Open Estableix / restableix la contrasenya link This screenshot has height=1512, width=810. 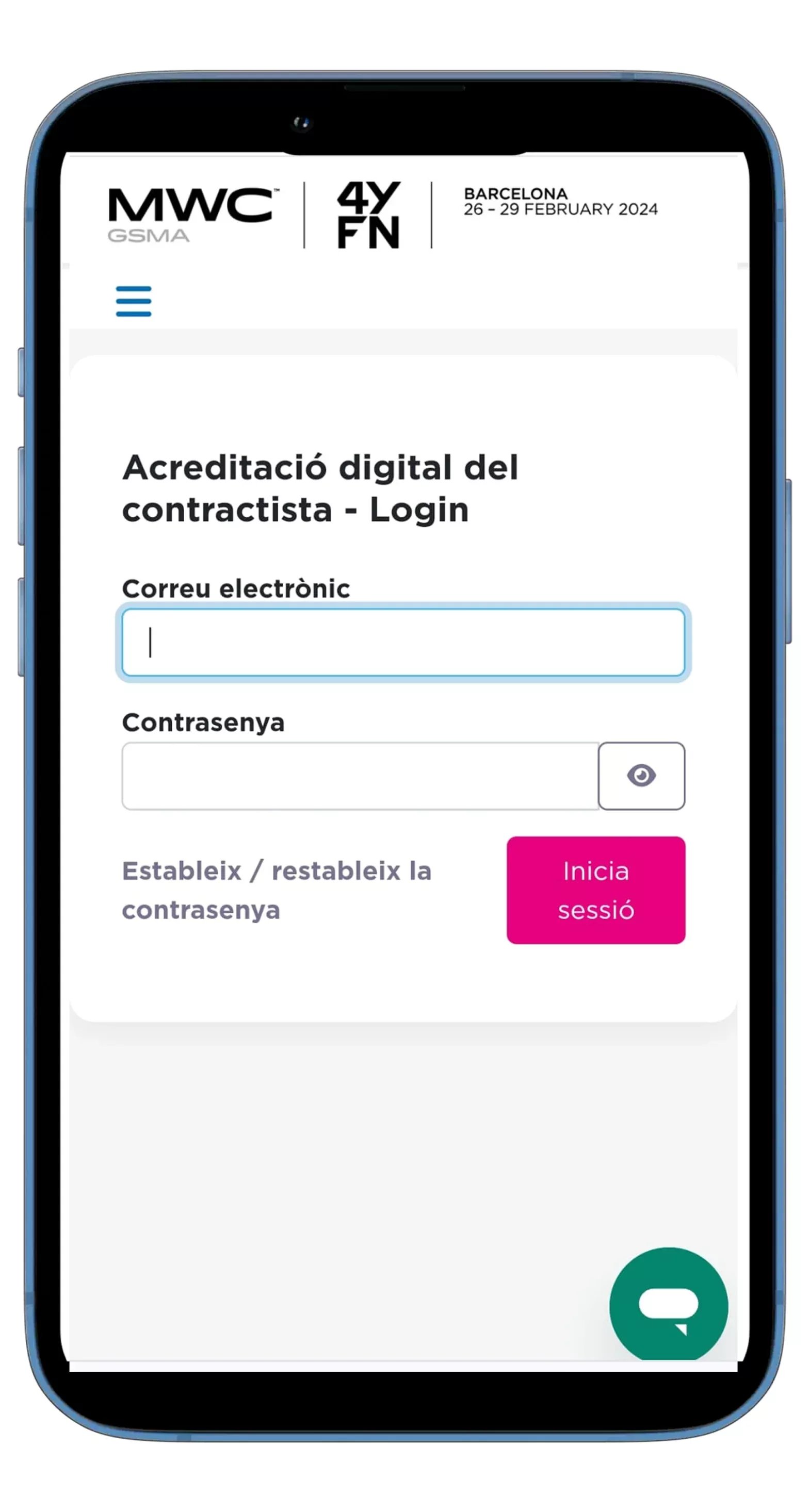[276, 890]
